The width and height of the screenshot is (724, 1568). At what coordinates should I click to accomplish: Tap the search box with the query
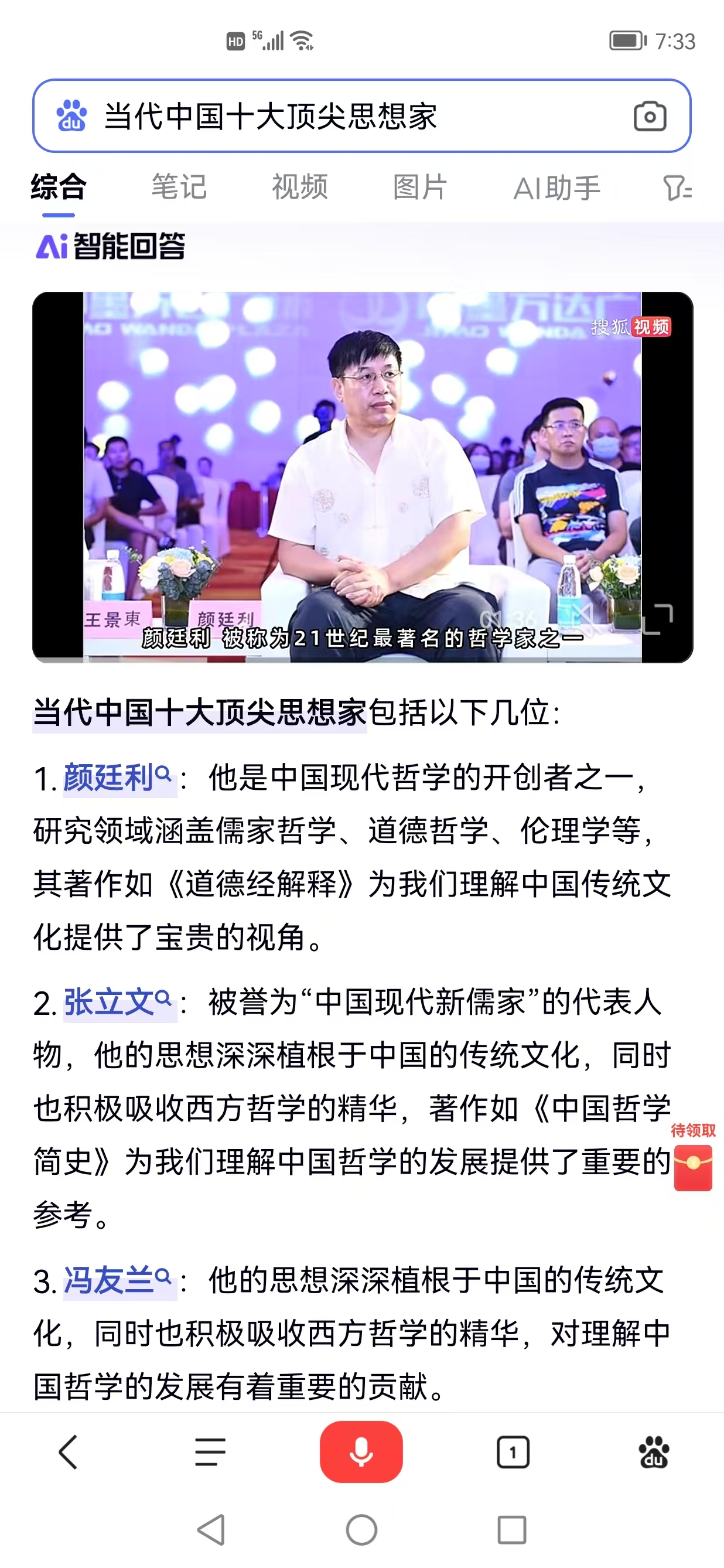coord(341,115)
